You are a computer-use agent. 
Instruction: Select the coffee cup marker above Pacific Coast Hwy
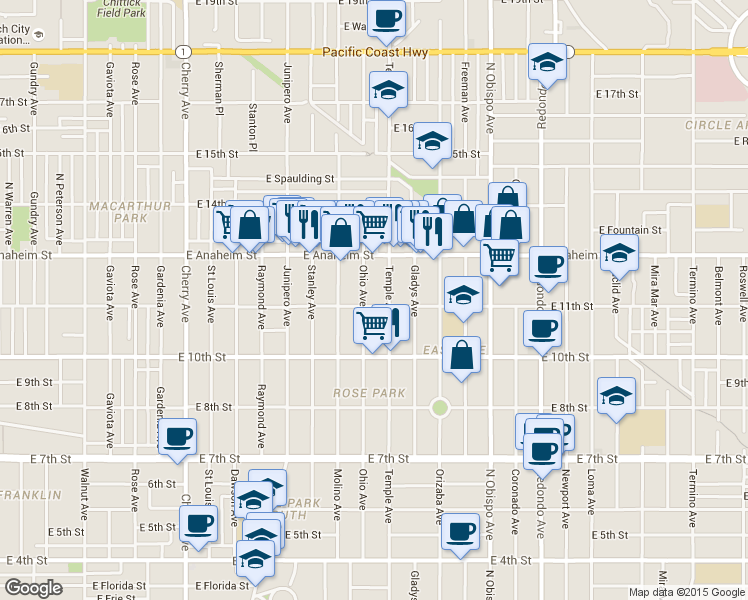coord(386,21)
